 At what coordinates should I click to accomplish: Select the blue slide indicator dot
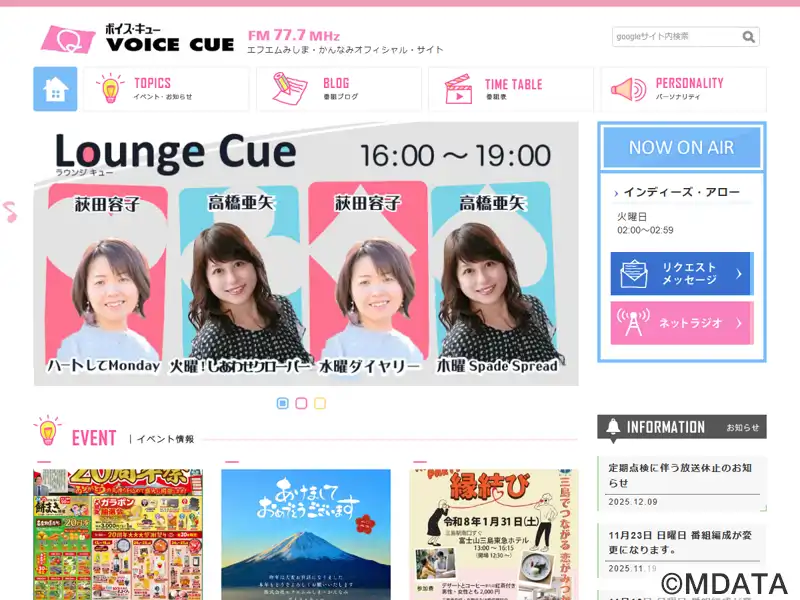pyautogui.click(x=282, y=403)
